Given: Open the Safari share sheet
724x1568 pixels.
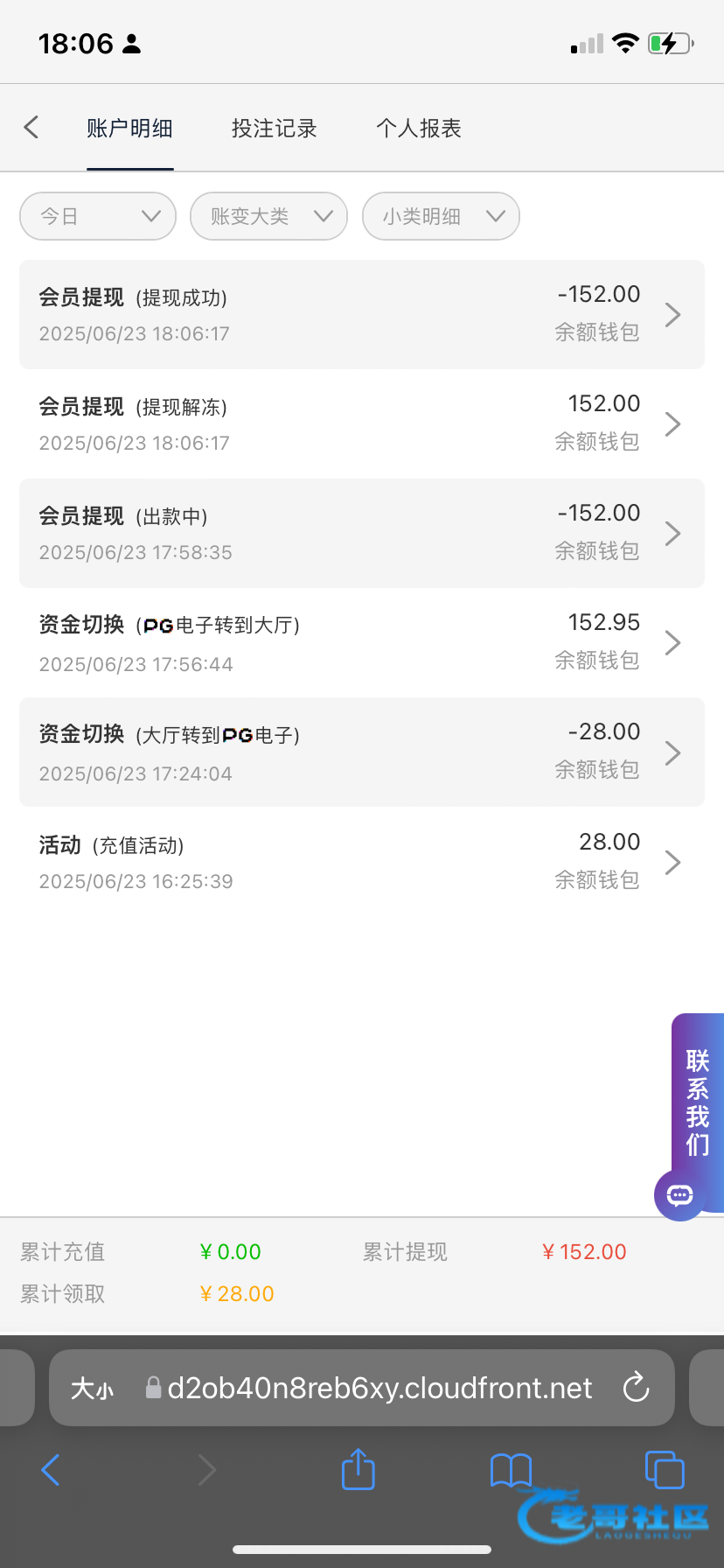Looking at the screenshot, I should (358, 1469).
